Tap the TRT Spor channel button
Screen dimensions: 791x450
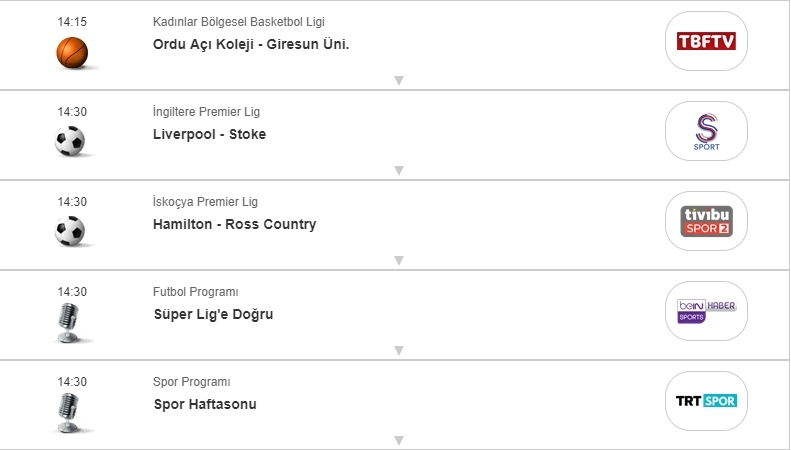click(x=706, y=401)
